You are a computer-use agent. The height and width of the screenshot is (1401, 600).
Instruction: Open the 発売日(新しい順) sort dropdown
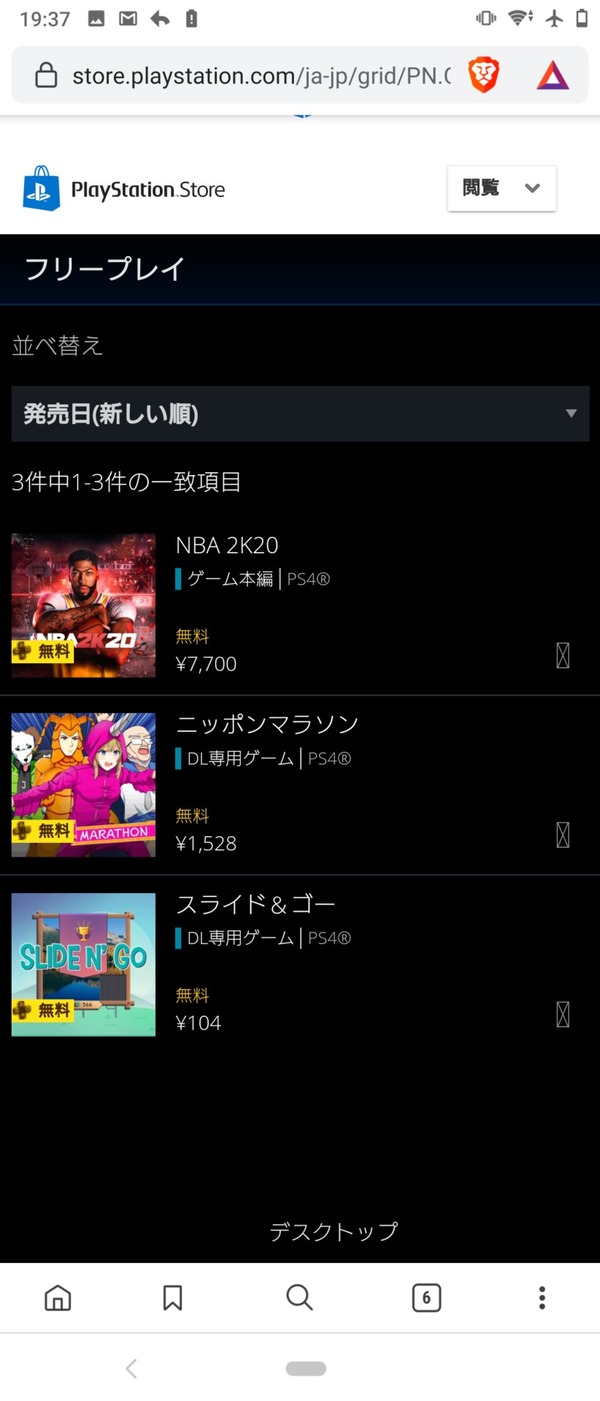click(x=300, y=414)
